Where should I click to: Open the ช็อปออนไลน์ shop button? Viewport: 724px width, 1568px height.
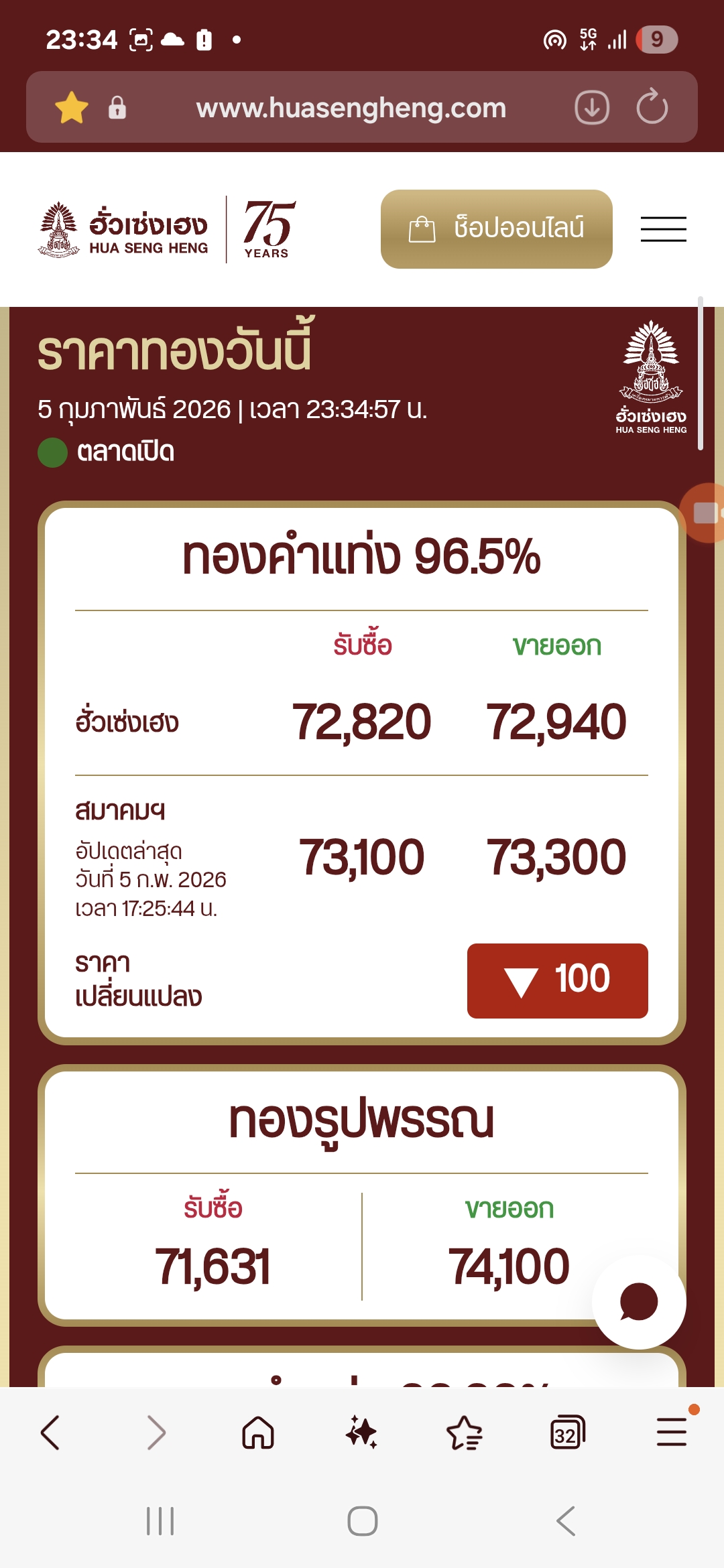coord(497,229)
